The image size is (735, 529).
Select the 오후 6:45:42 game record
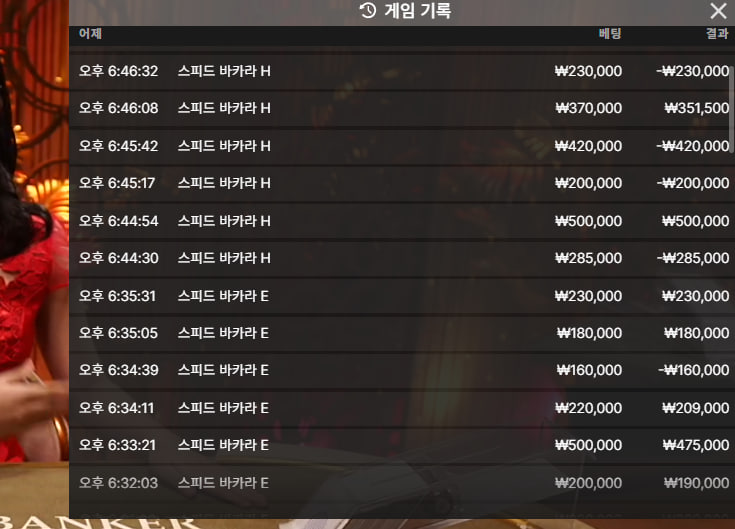(400, 146)
